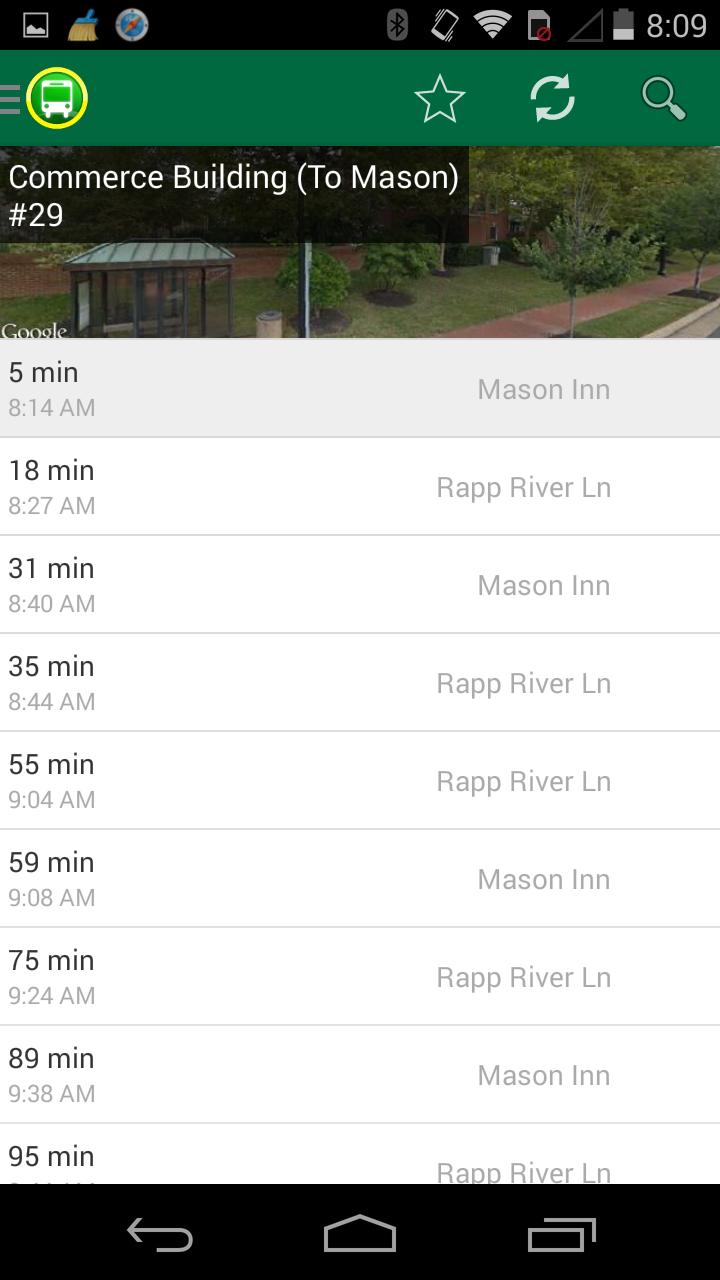Open recent apps with the recents icon
The width and height of the screenshot is (720, 1280).
tap(560, 1235)
